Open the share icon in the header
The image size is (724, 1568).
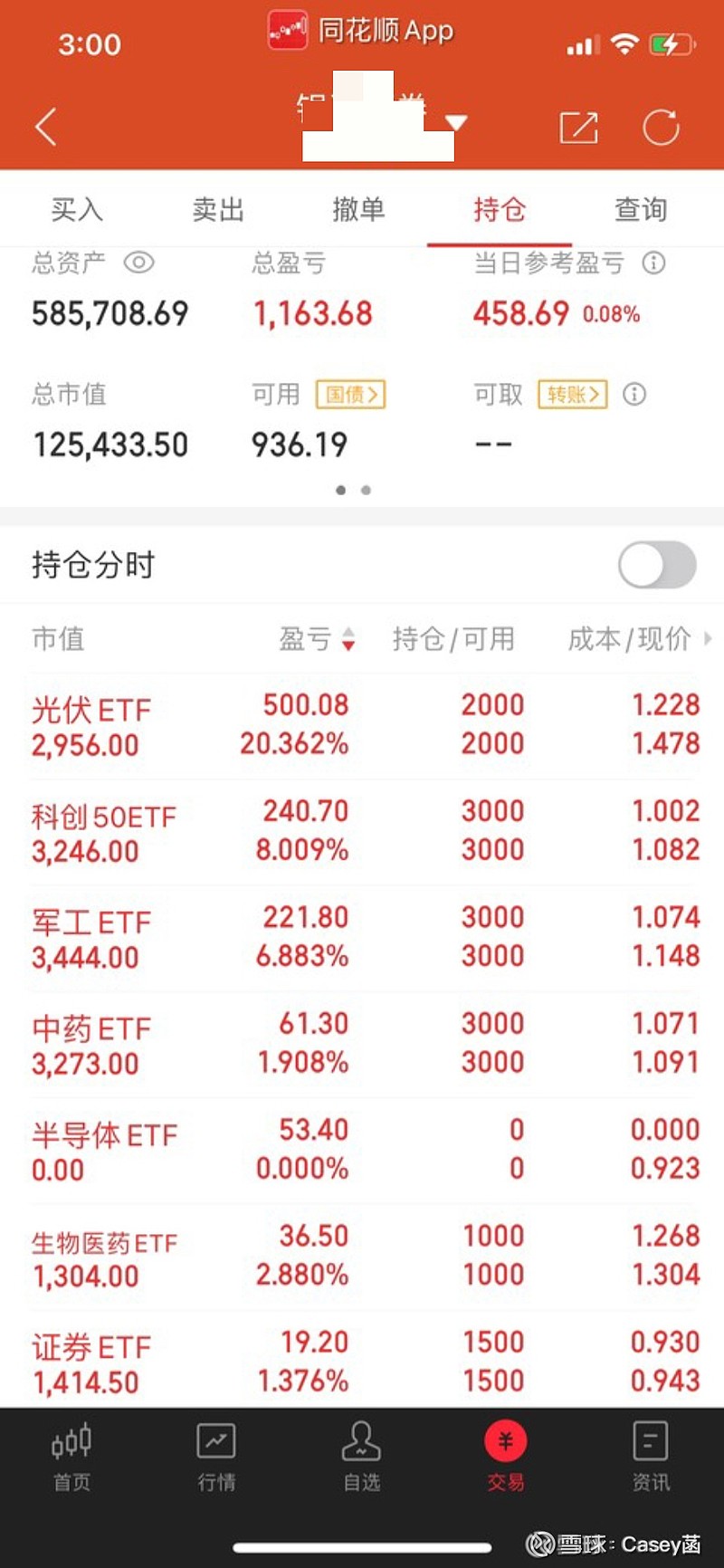click(x=579, y=128)
